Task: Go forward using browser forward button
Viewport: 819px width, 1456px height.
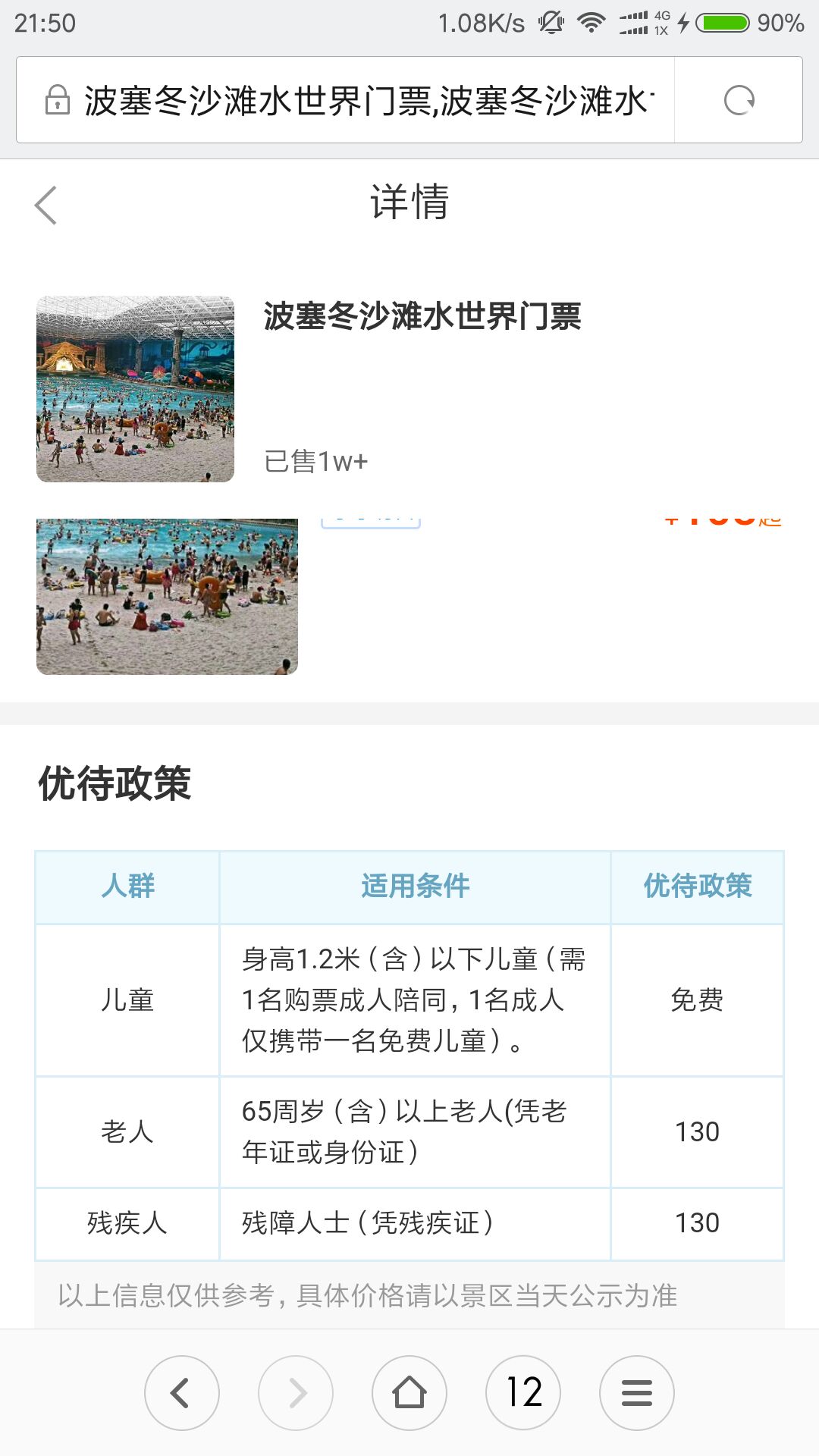Action: point(296,1393)
